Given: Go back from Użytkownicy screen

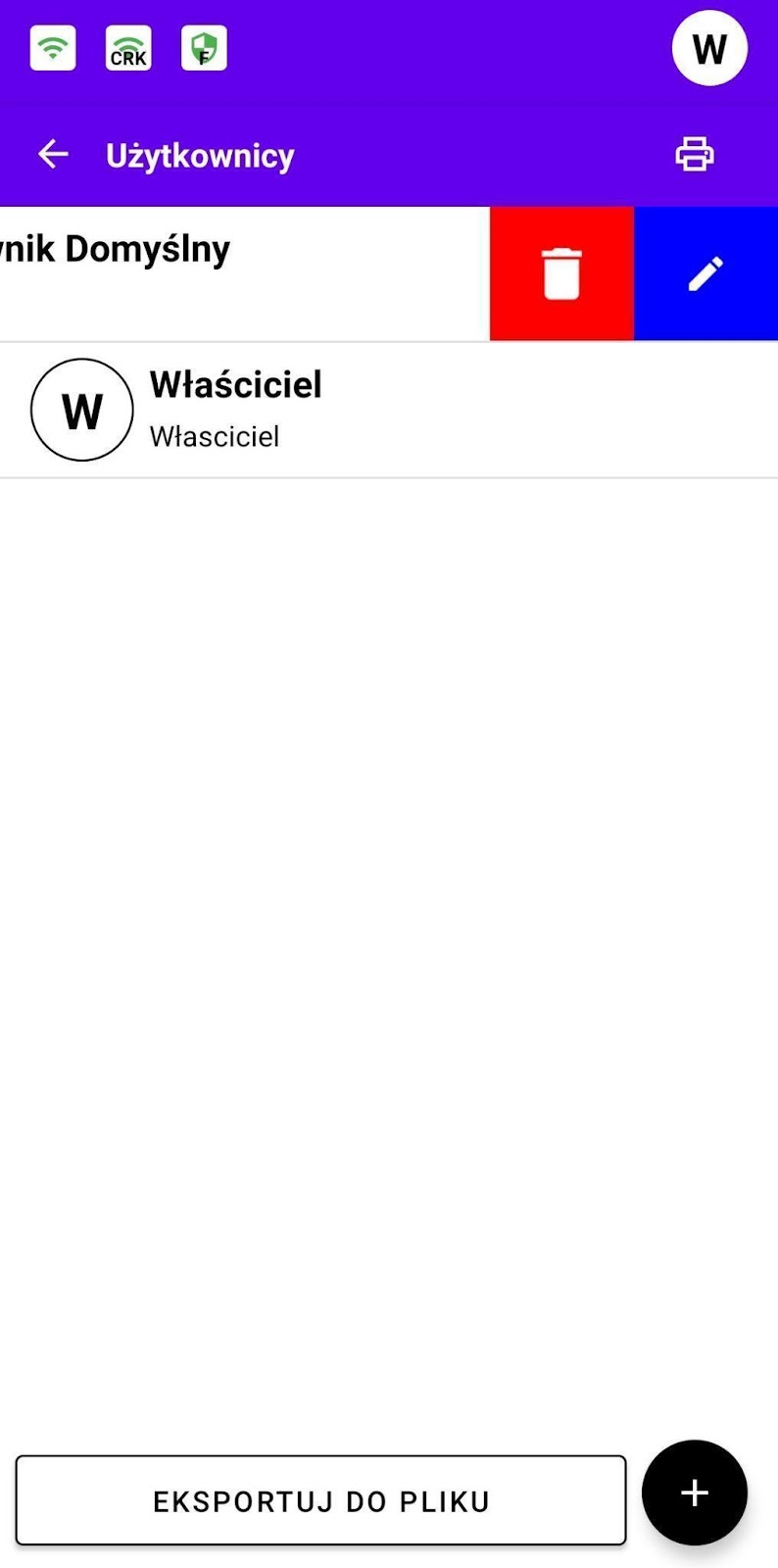Looking at the screenshot, I should 53,155.
